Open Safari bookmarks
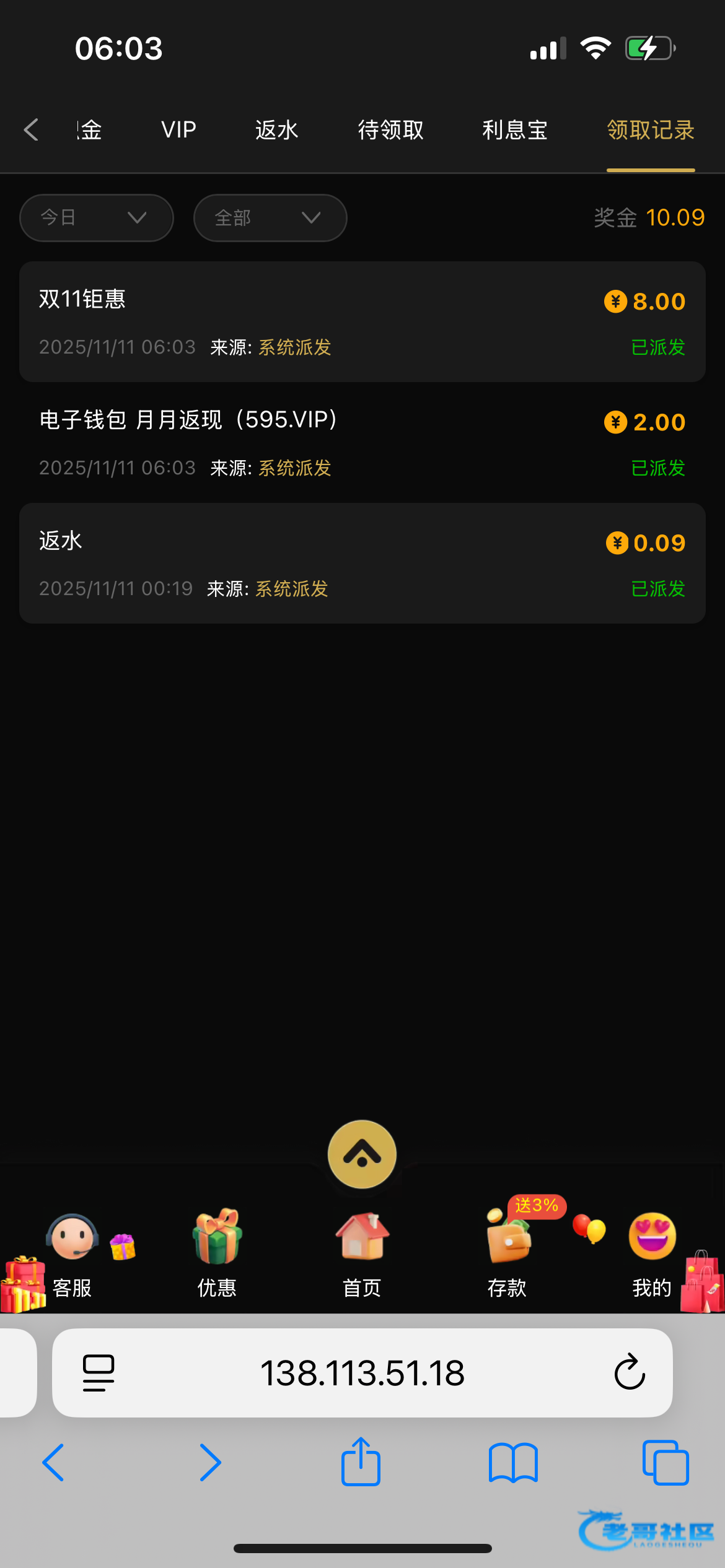Screen dimensions: 725x1568 [513, 1463]
